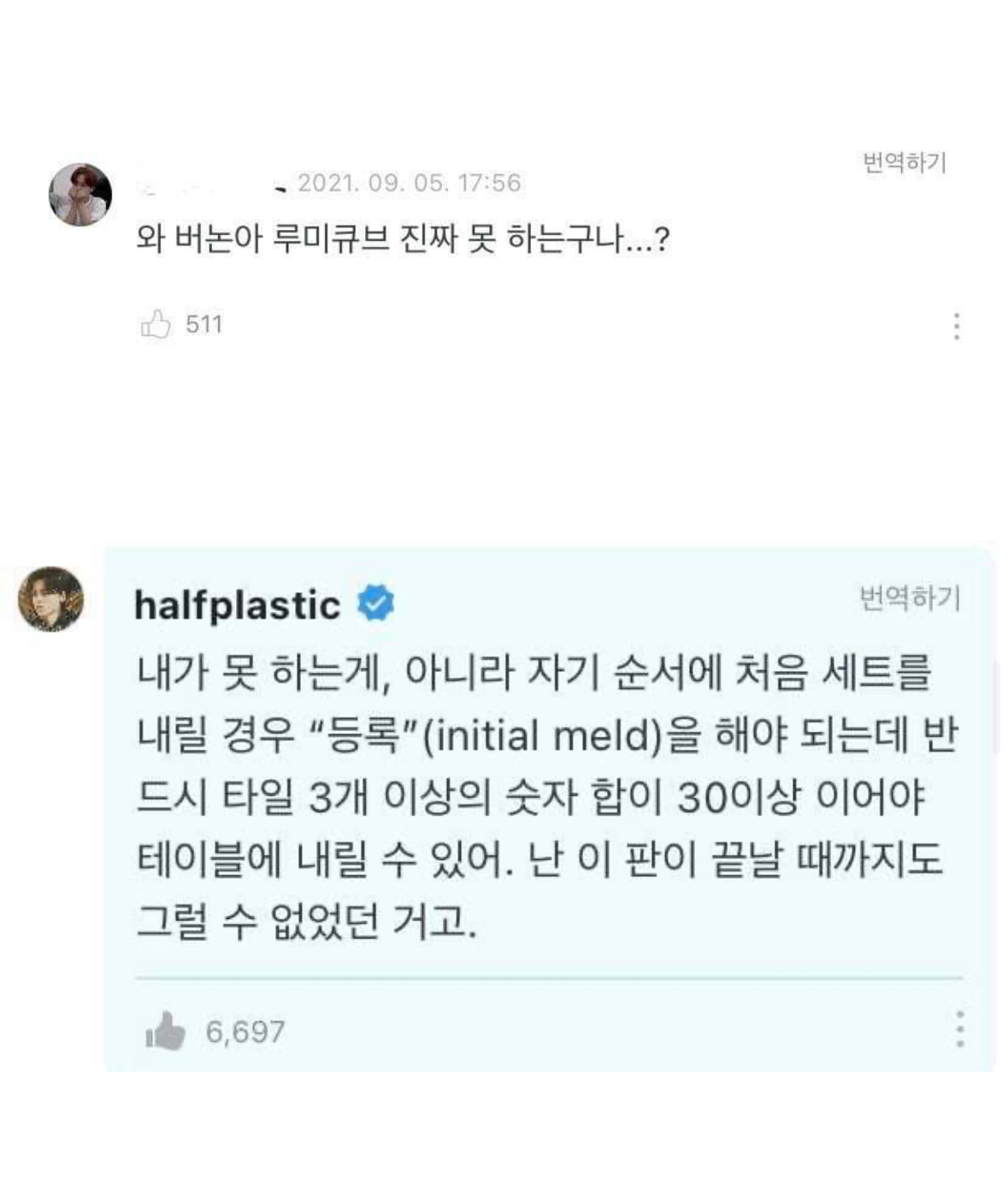The width and height of the screenshot is (1008, 1200).
Task: Like halfplastic's reply with 6,697 likes
Action: click(165, 1031)
